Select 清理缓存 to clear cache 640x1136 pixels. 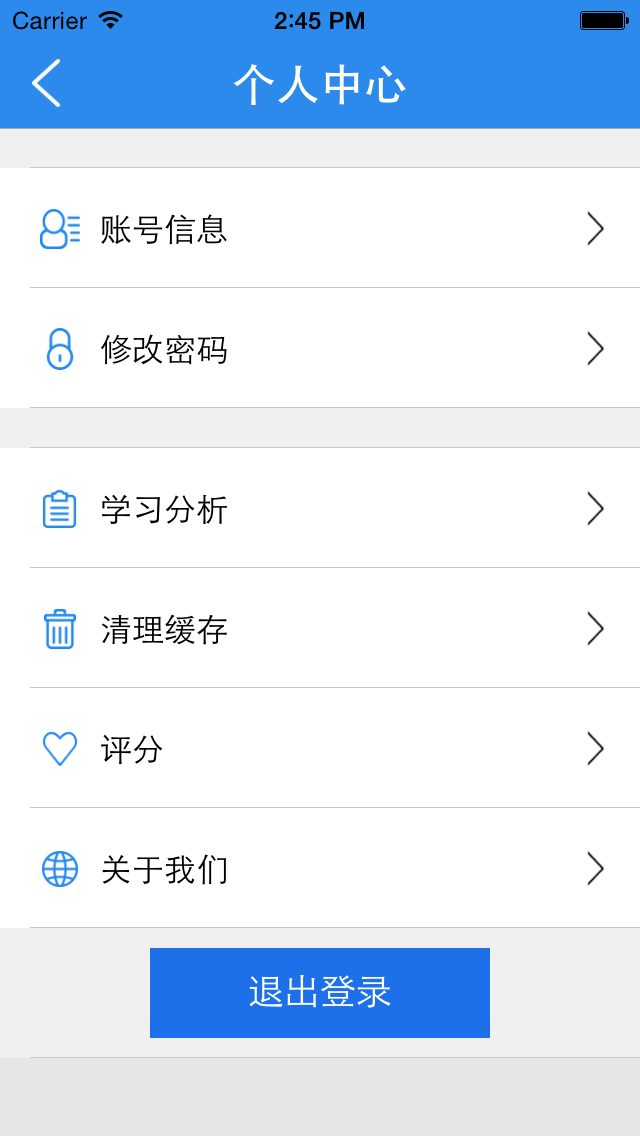320,629
